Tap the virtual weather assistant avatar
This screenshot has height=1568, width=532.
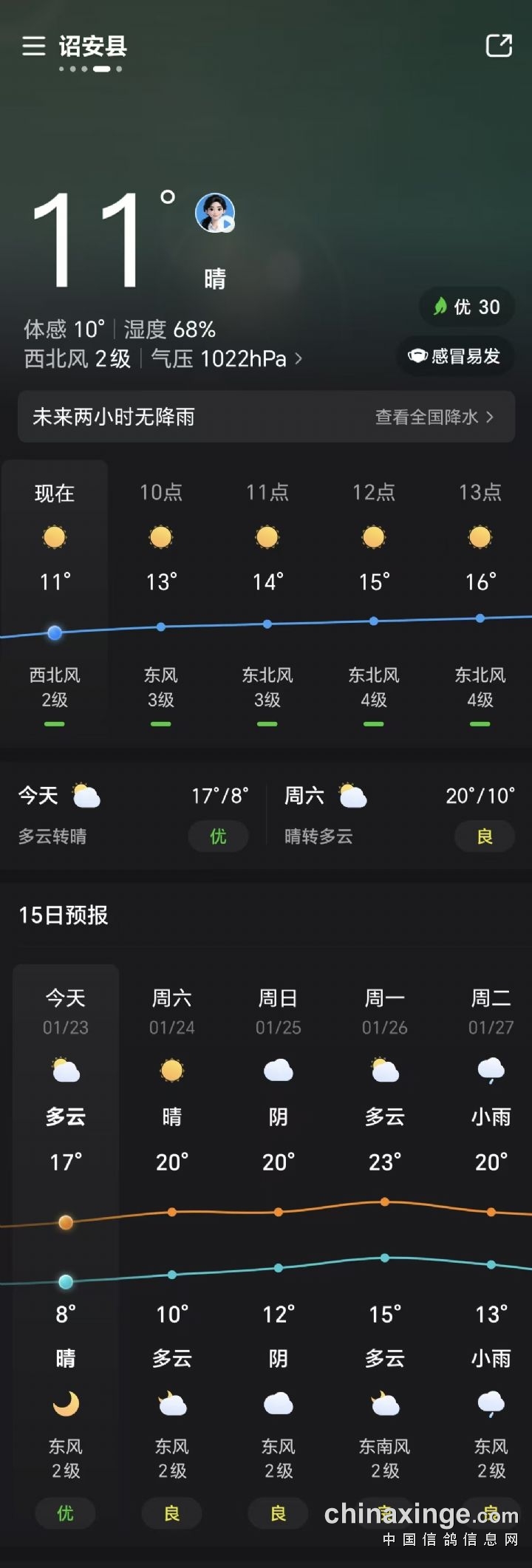pyautogui.click(x=215, y=213)
